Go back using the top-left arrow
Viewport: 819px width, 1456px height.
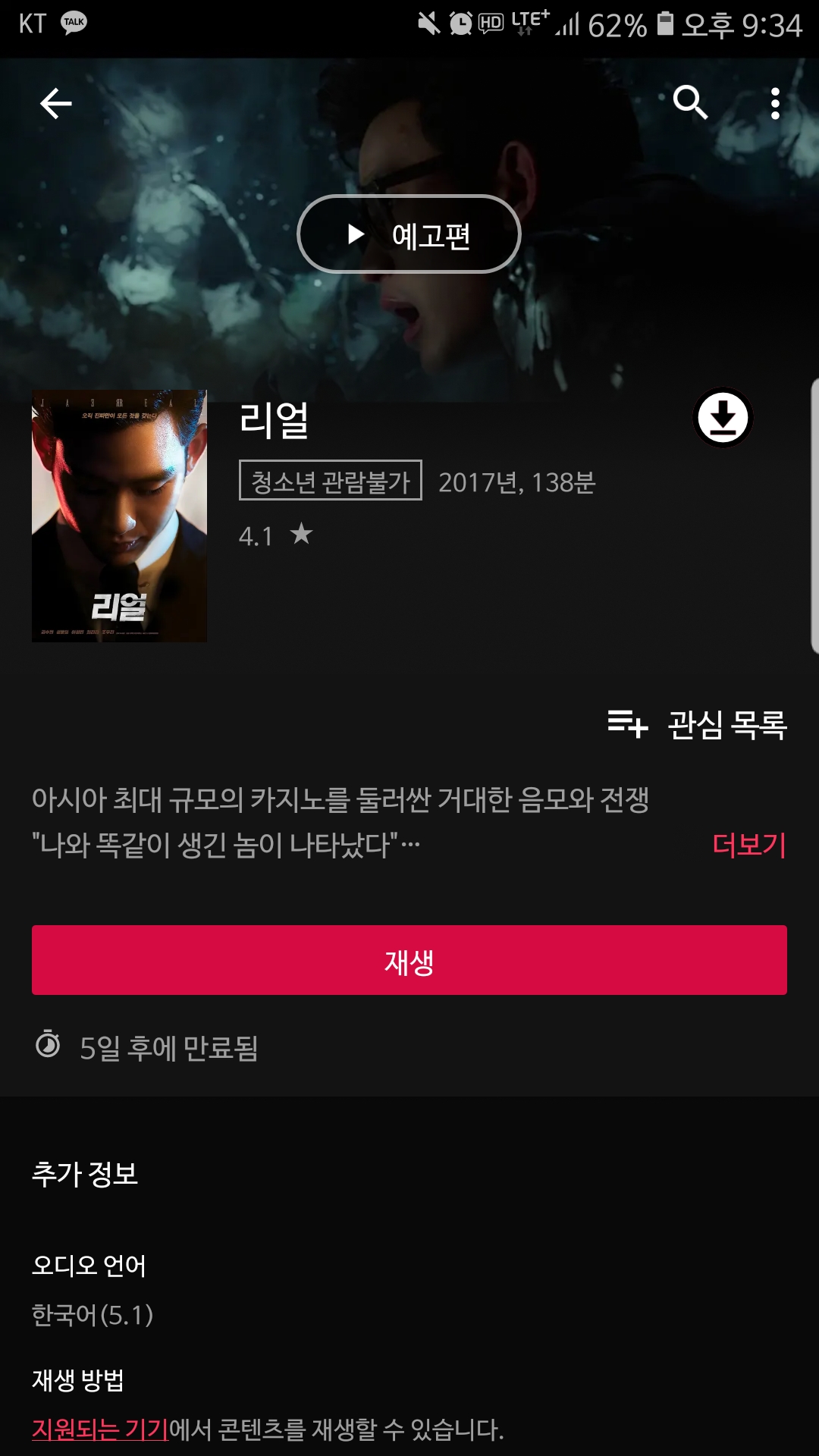coord(56,104)
